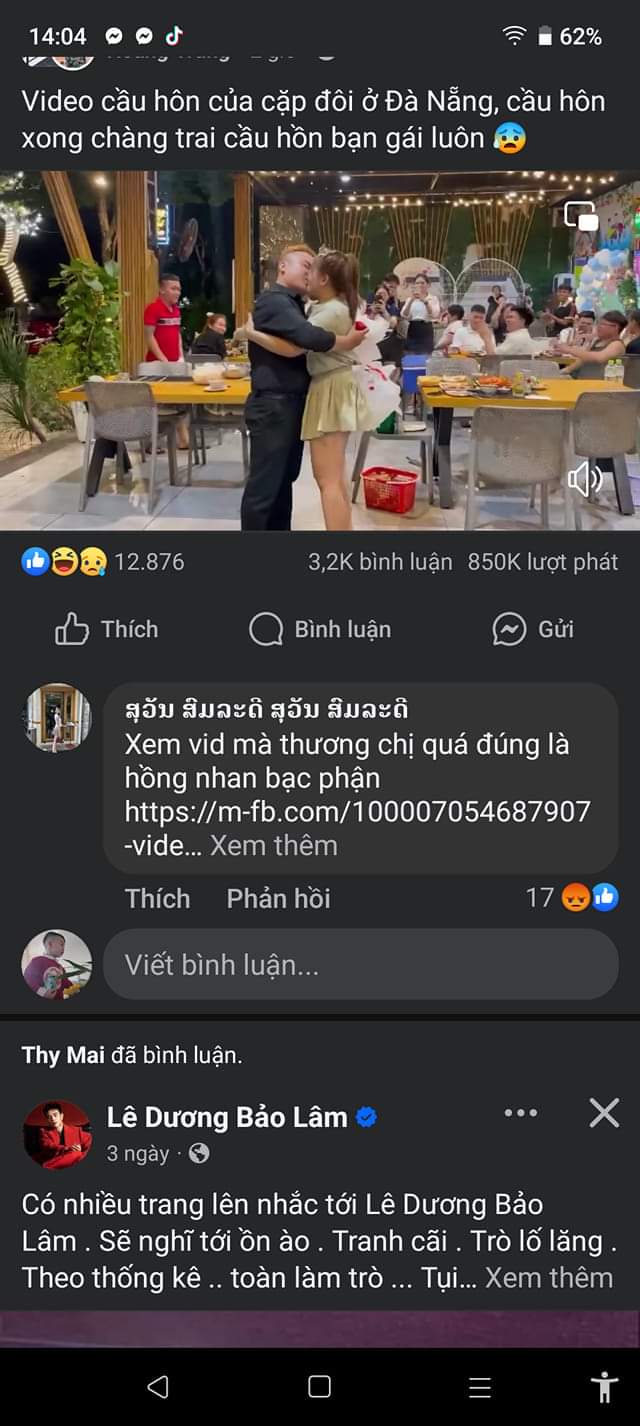The width and height of the screenshot is (640, 1426).
Task: Tap Bình luận to comment on the video
Action: tap(320, 629)
